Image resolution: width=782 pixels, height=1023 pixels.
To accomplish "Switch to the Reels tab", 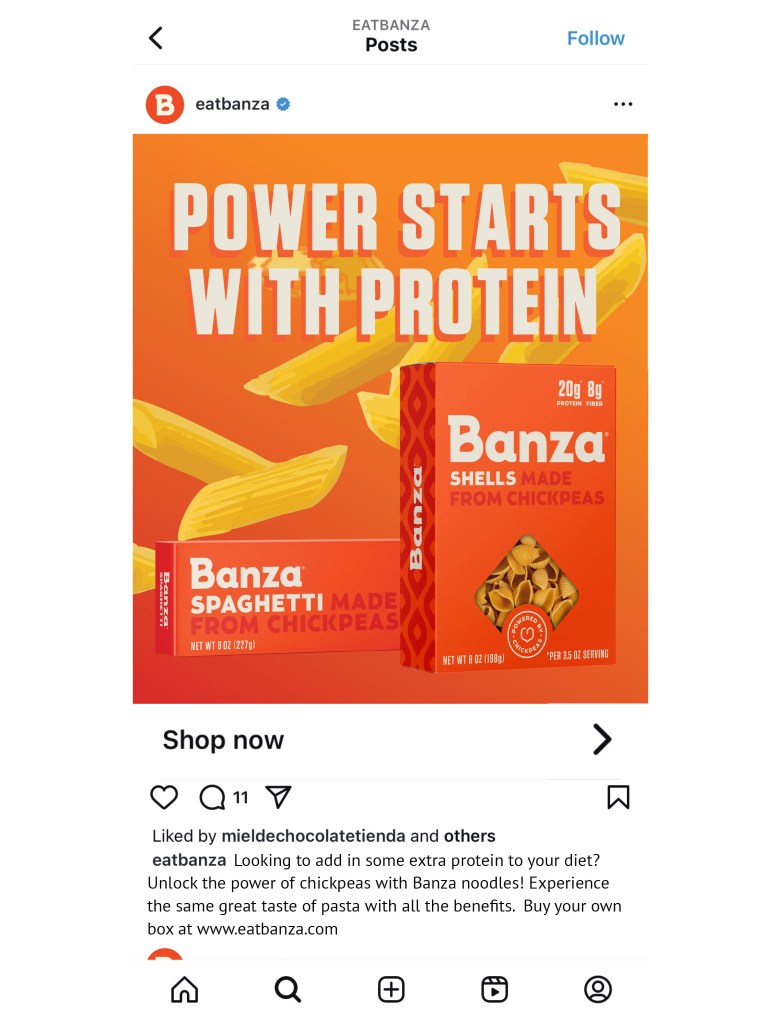I will [494, 989].
